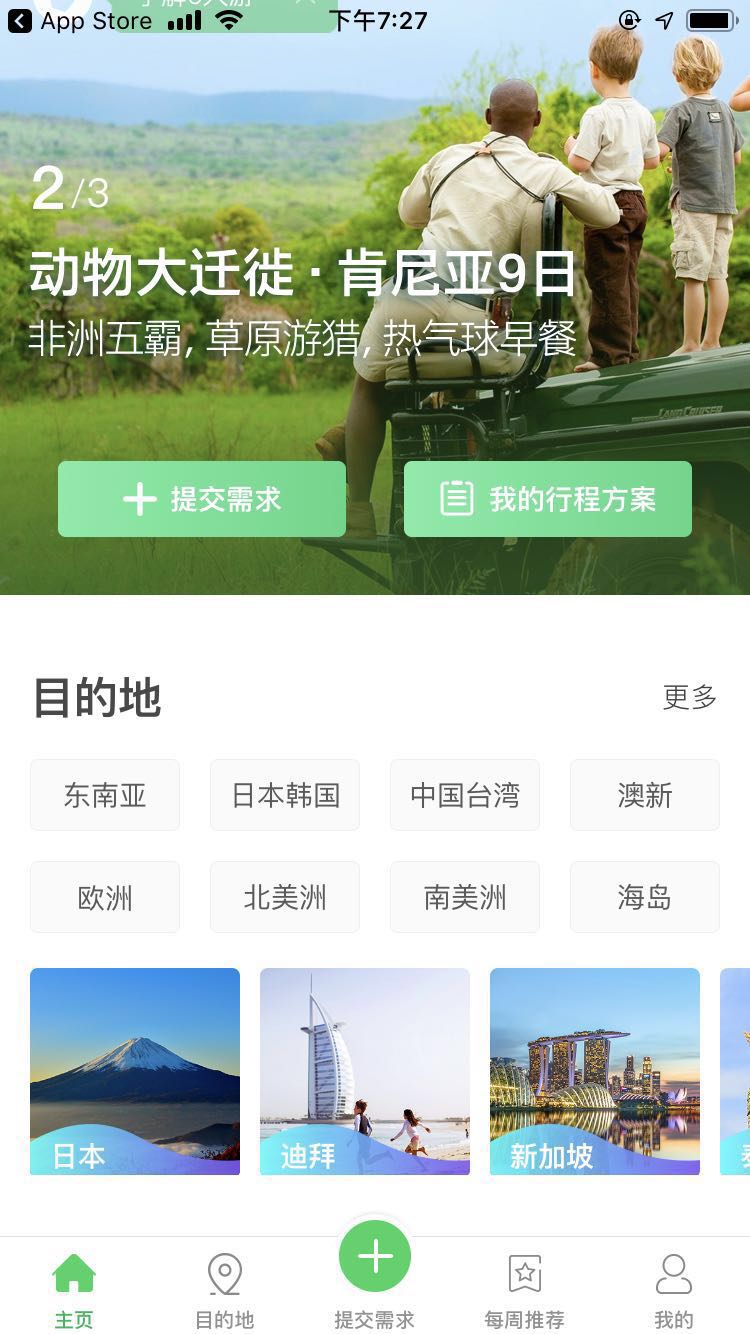Tap the green plus 提交需求 center icon
The height and width of the screenshot is (1334, 750).
[x=375, y=1256]
